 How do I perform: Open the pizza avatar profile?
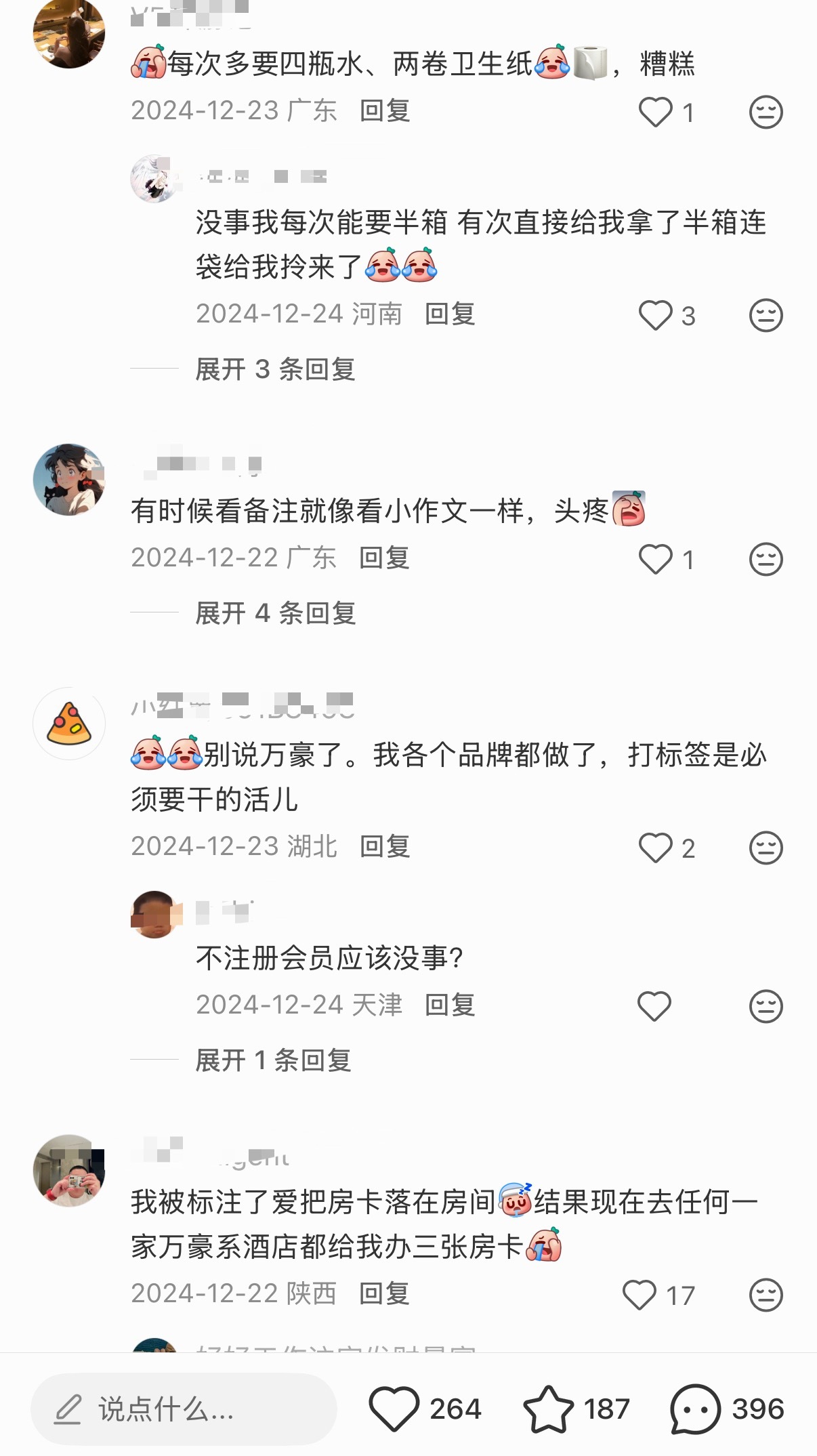click(68, 723)
